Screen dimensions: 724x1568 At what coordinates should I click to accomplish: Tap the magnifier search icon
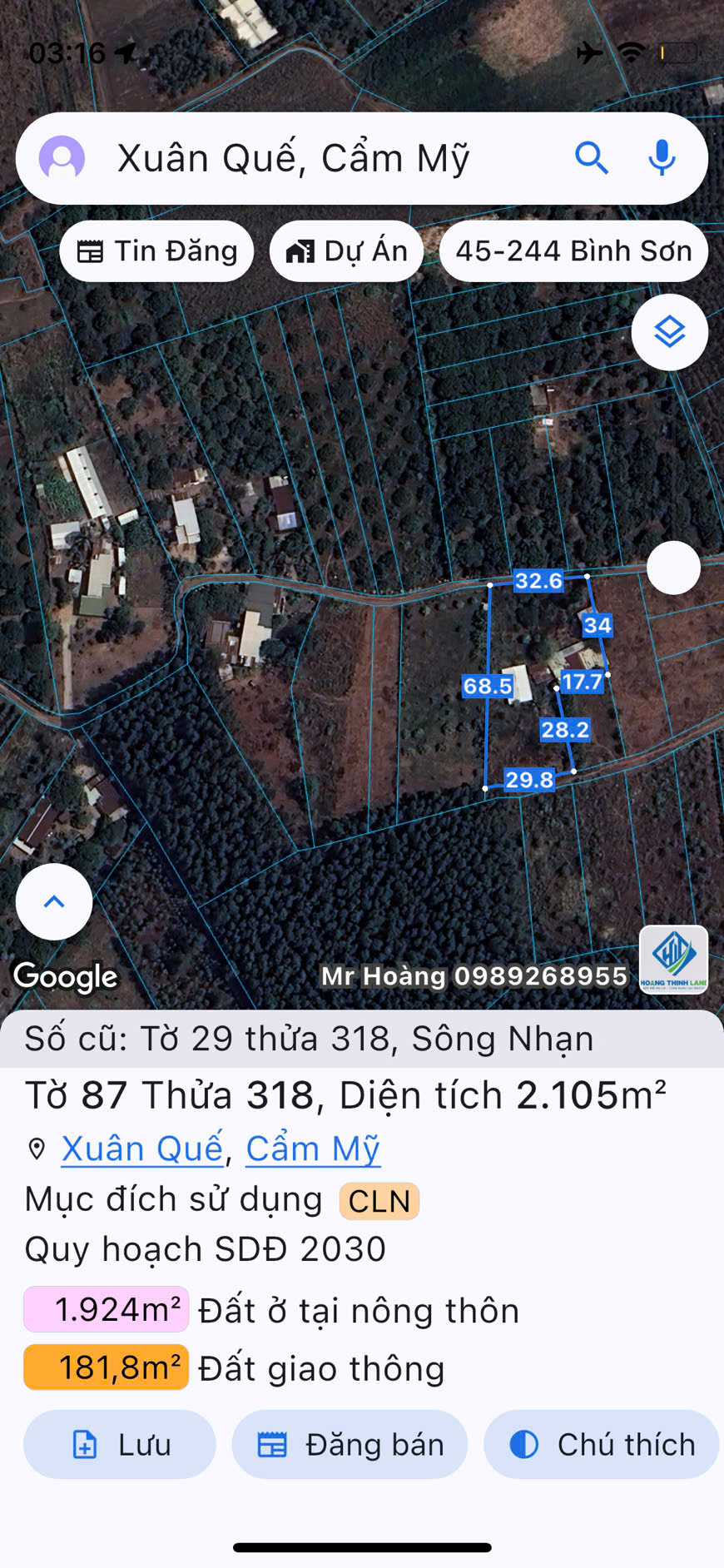click(x=592, y=158)
